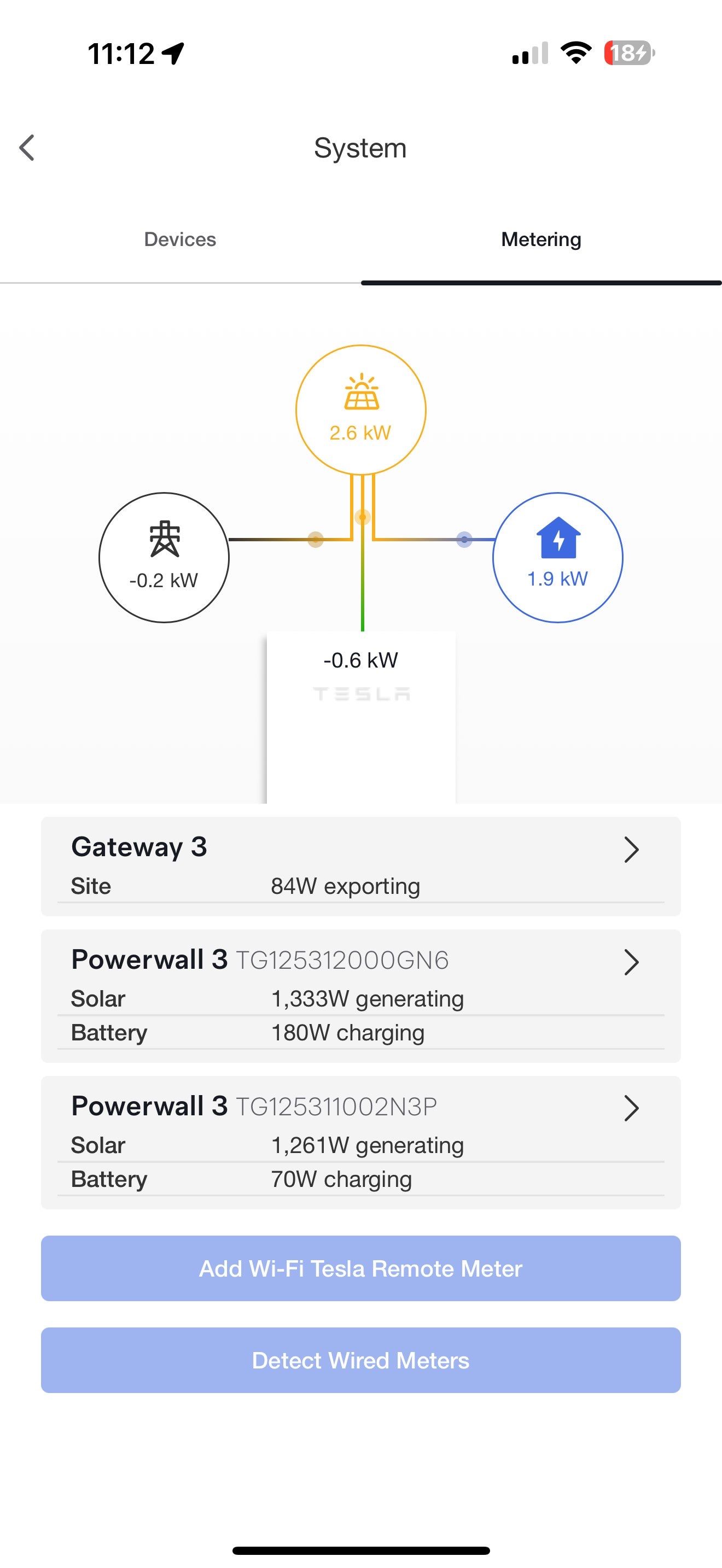722x1568 pixels.
Task: Switch to the Devices tab
Action: pos(179,239)
